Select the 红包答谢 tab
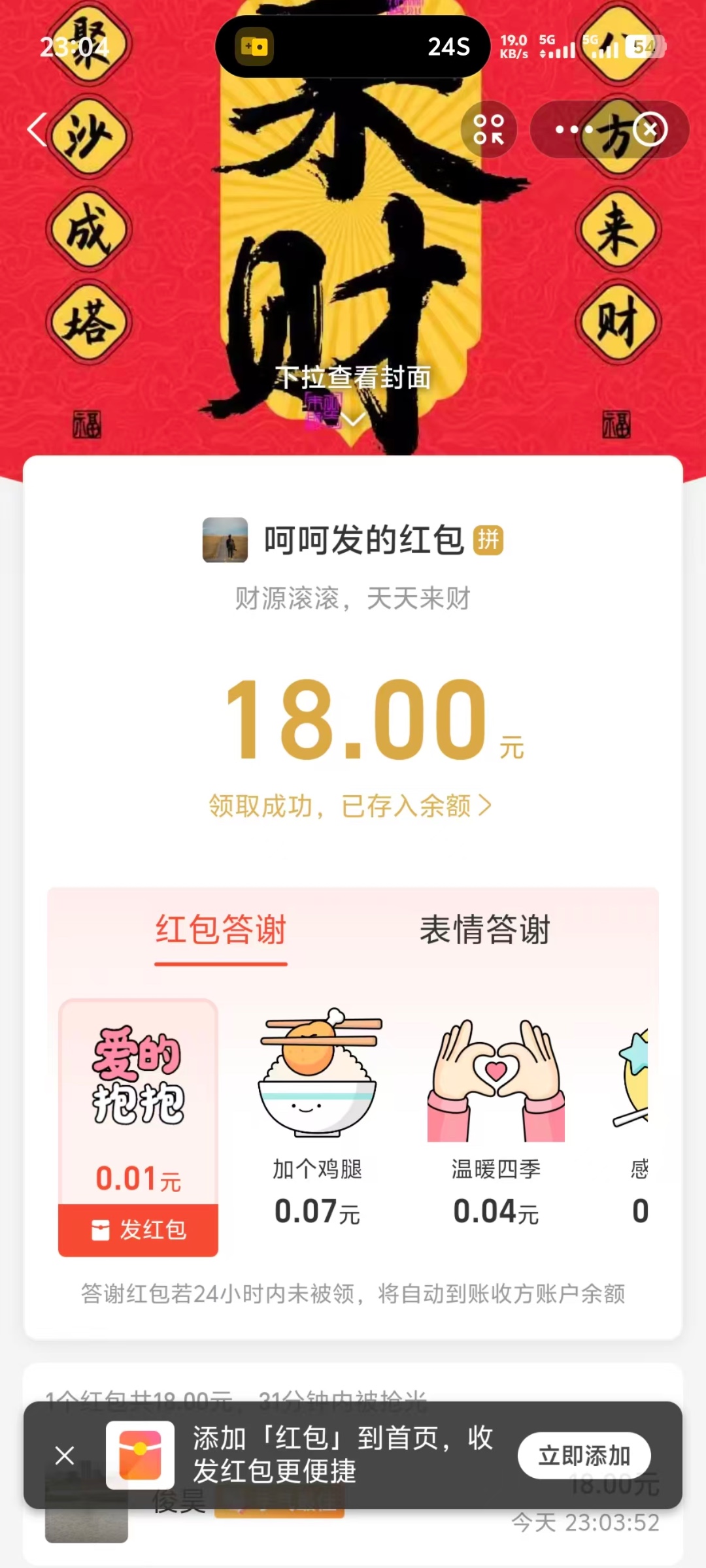 click(x=221, y=929)
